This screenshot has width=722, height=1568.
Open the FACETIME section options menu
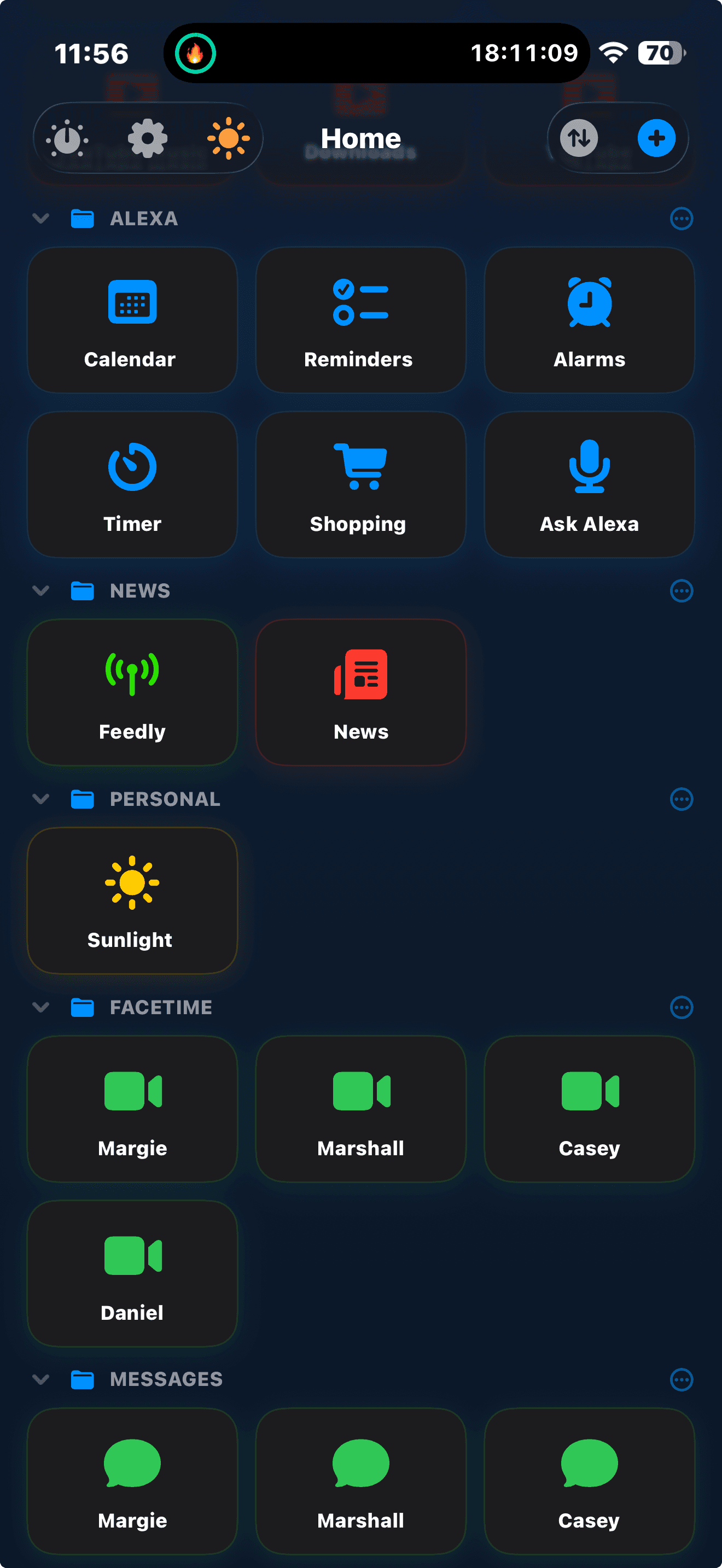click(681, 1008)
